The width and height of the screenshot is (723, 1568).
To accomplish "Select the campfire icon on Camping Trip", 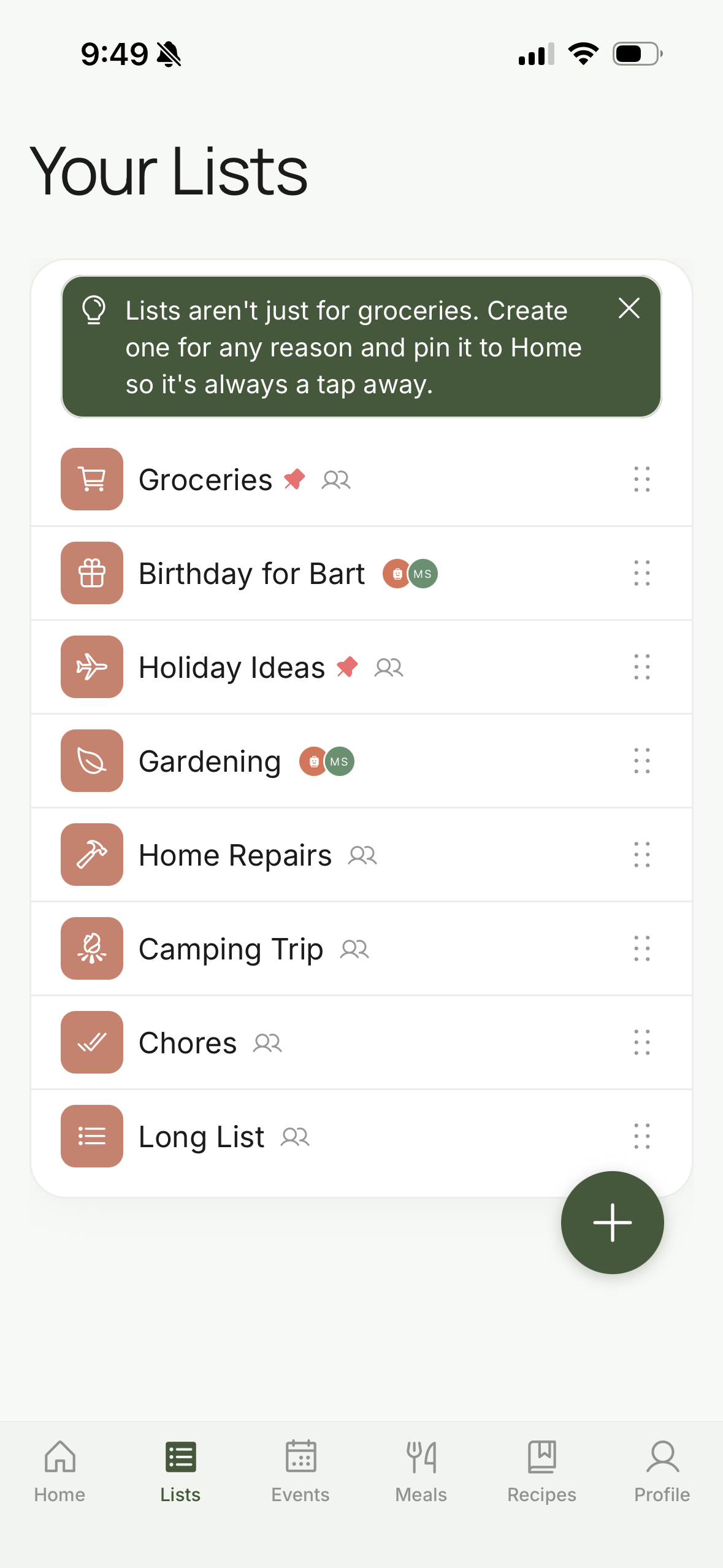I will click(91, 948).
